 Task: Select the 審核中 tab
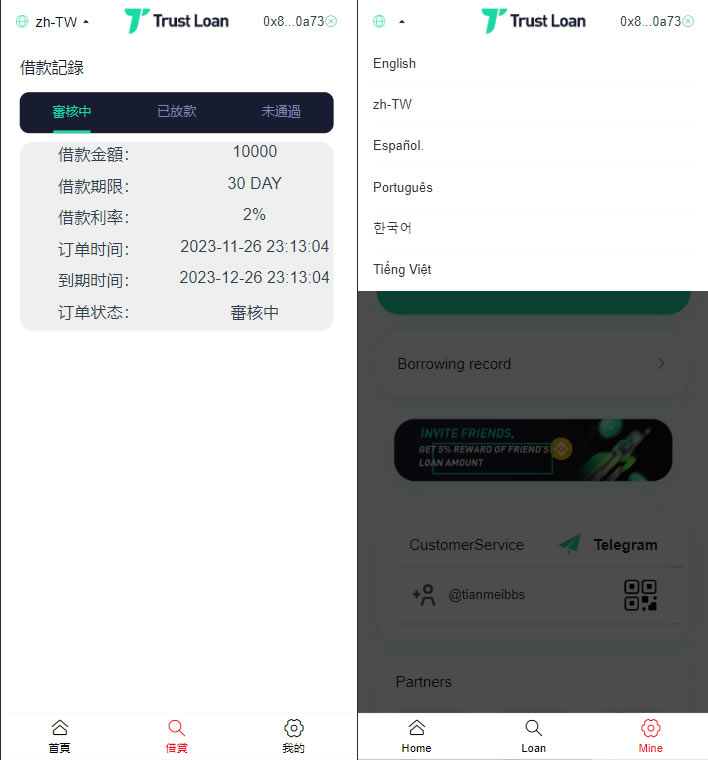pyautogui.click(x=72, y=112)
